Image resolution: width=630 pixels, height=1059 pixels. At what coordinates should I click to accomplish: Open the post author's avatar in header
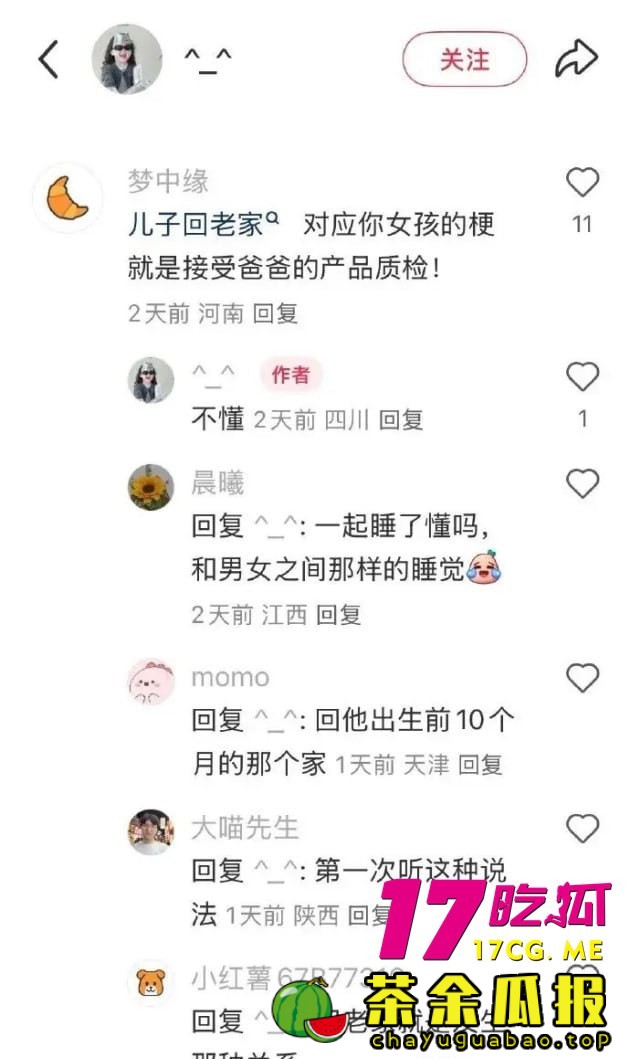point(127,60)
